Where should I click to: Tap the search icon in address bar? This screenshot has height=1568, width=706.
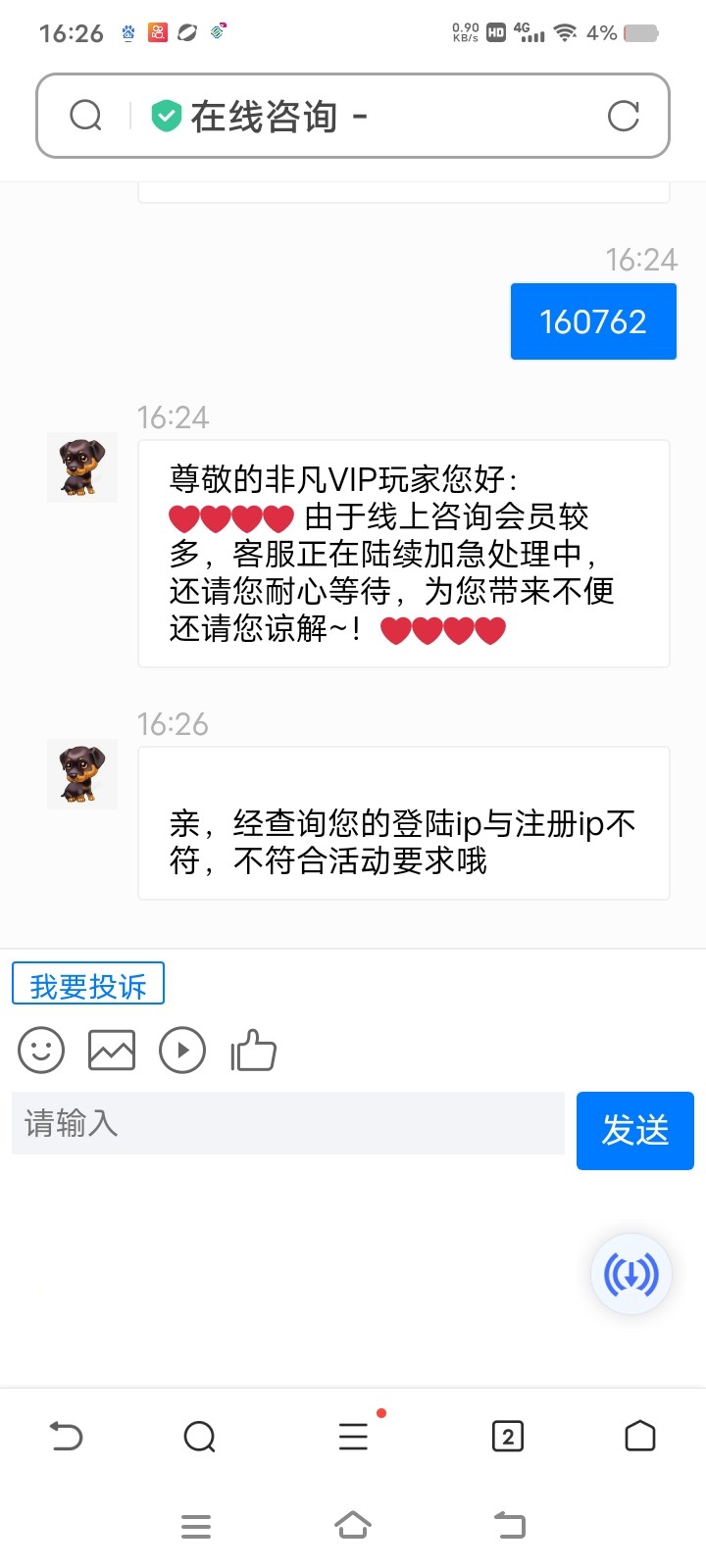pyautogui.click(x=86, y=116)
